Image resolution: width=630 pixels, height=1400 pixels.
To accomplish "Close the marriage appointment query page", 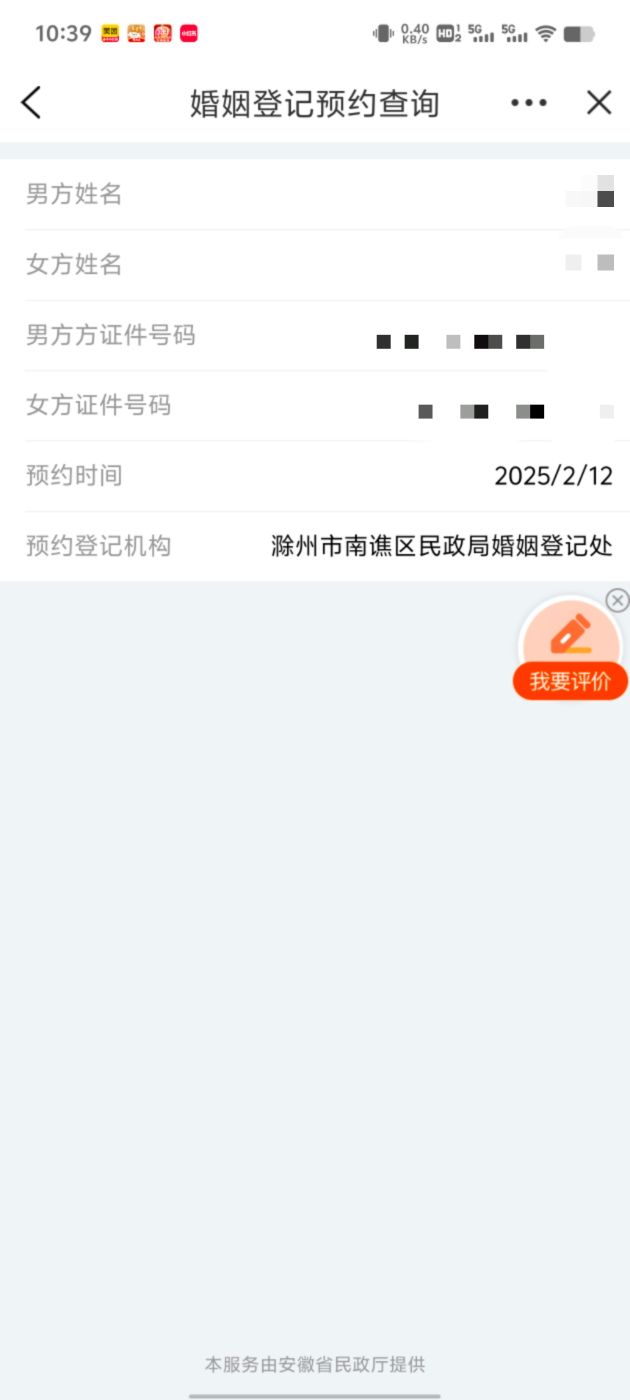I will (598, 102).
